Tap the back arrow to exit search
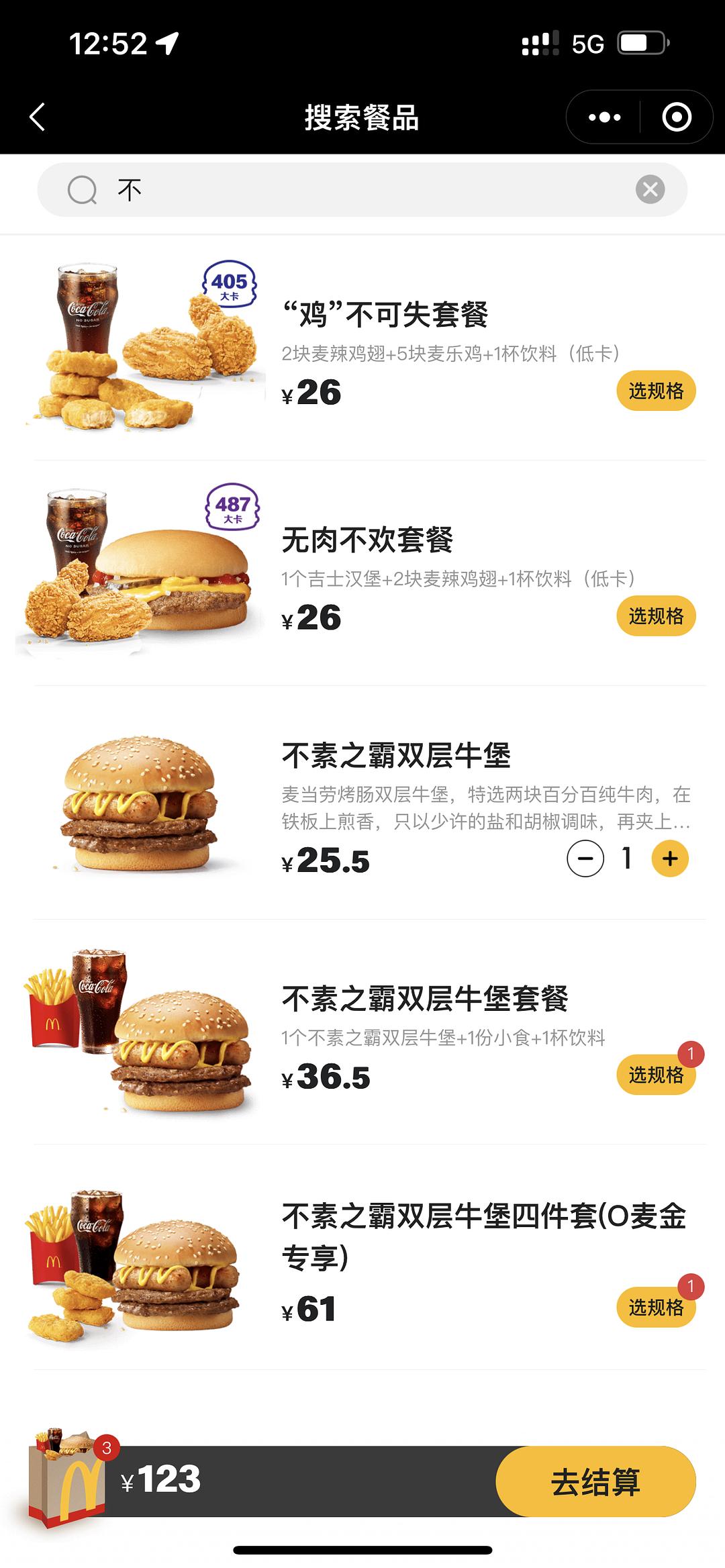725x1568 pixels. point(38,117)
